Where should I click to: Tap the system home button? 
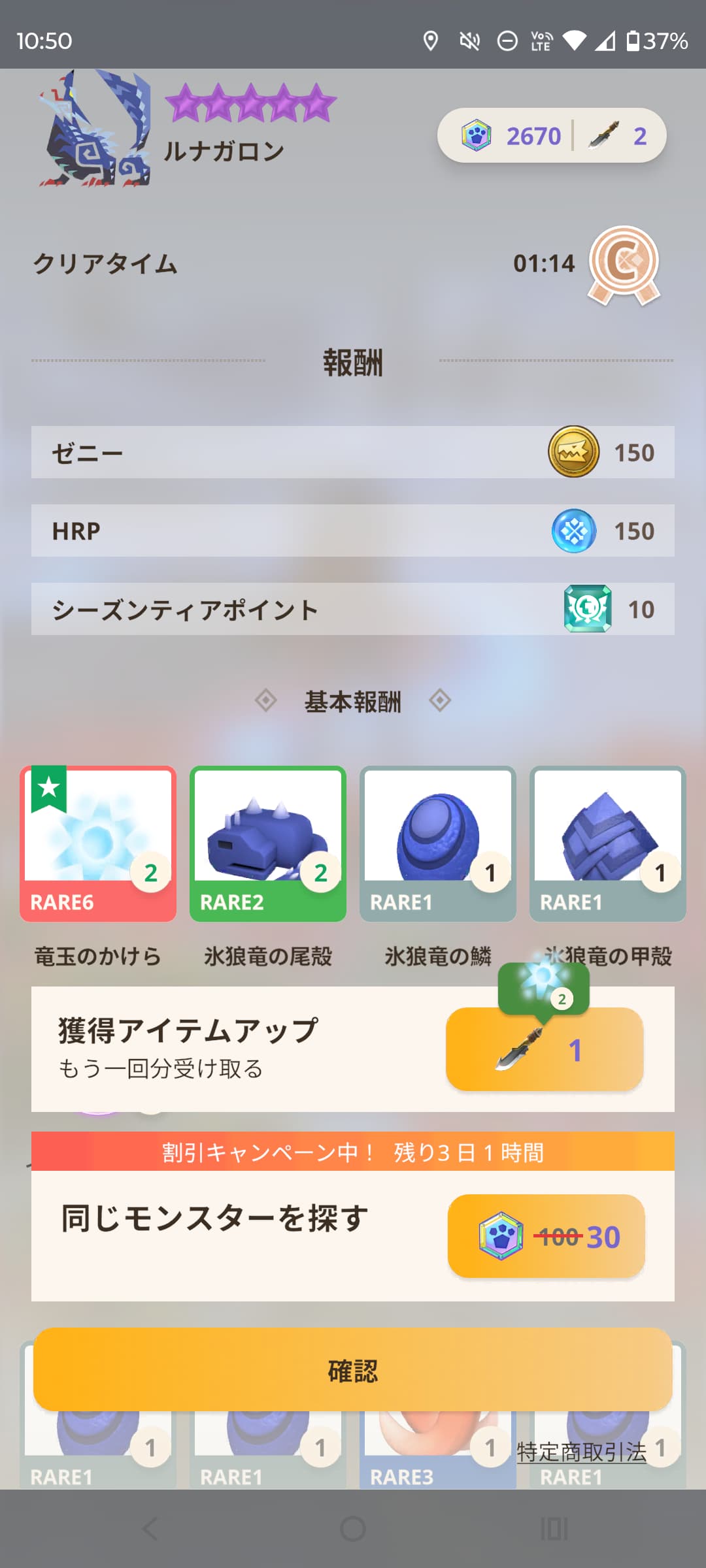tap(353, 1529)
